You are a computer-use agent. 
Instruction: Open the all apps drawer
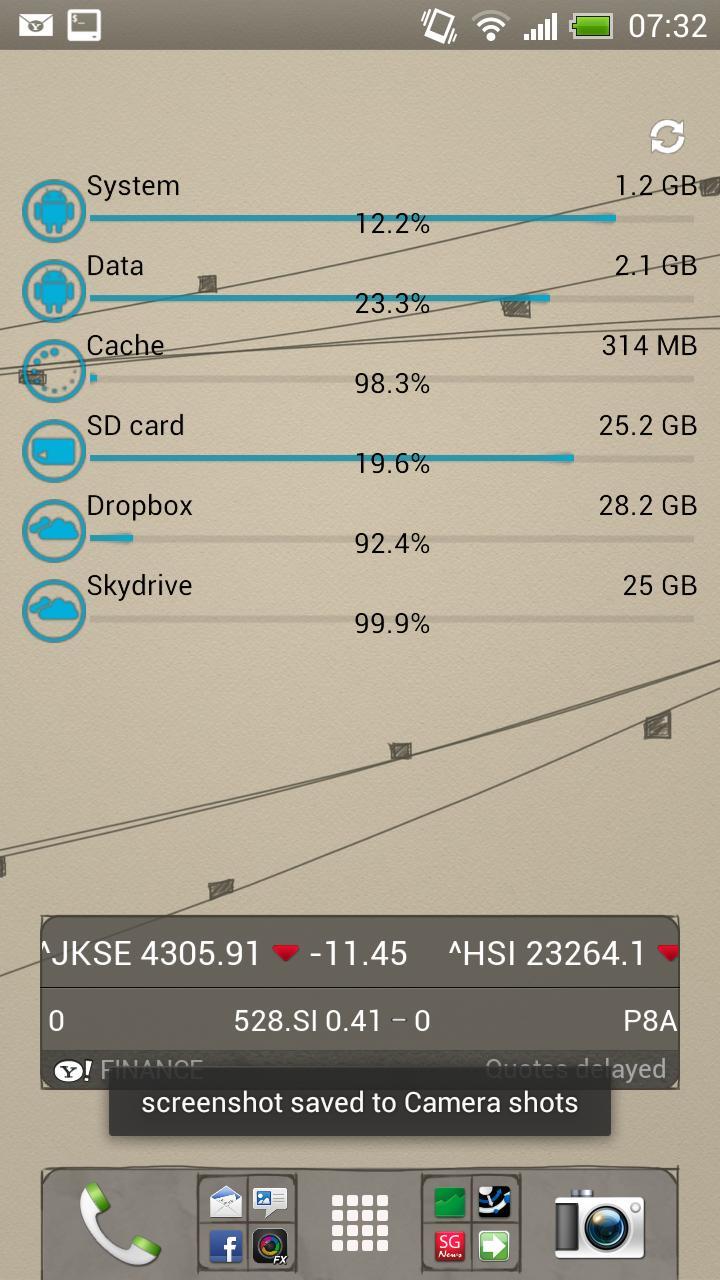[360, 1222]
